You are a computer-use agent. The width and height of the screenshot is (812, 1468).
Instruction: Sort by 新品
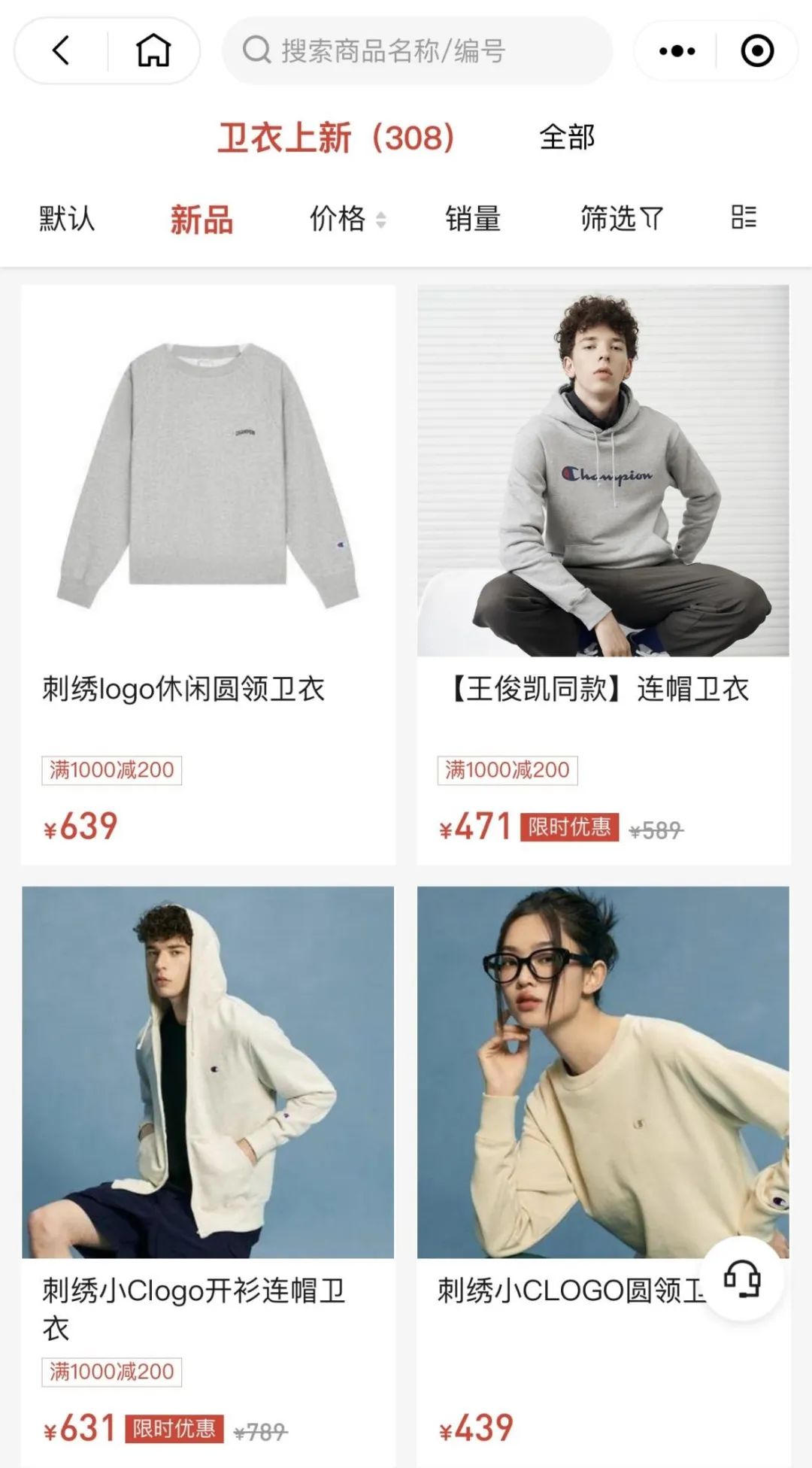coord(201,220)
